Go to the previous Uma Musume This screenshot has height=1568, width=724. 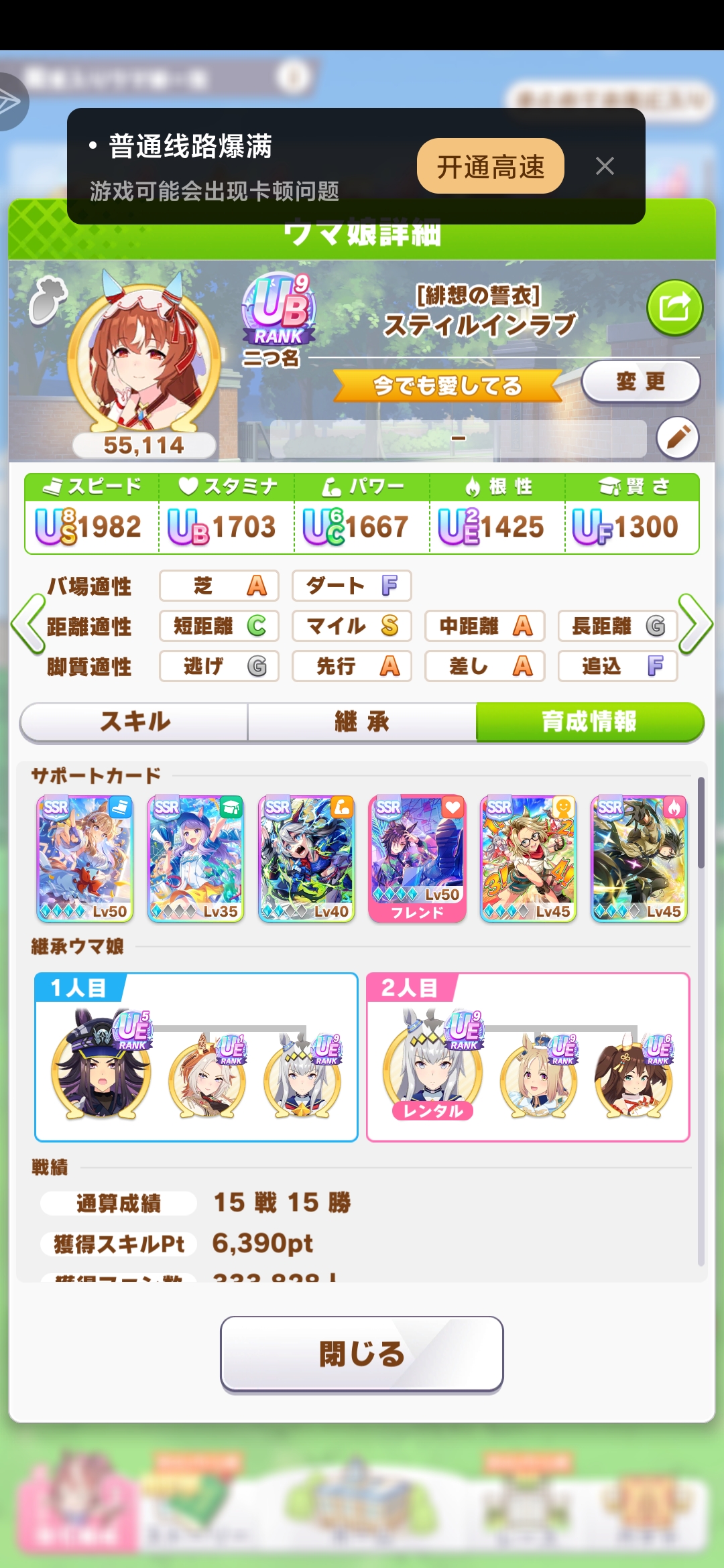click(28, 625)
